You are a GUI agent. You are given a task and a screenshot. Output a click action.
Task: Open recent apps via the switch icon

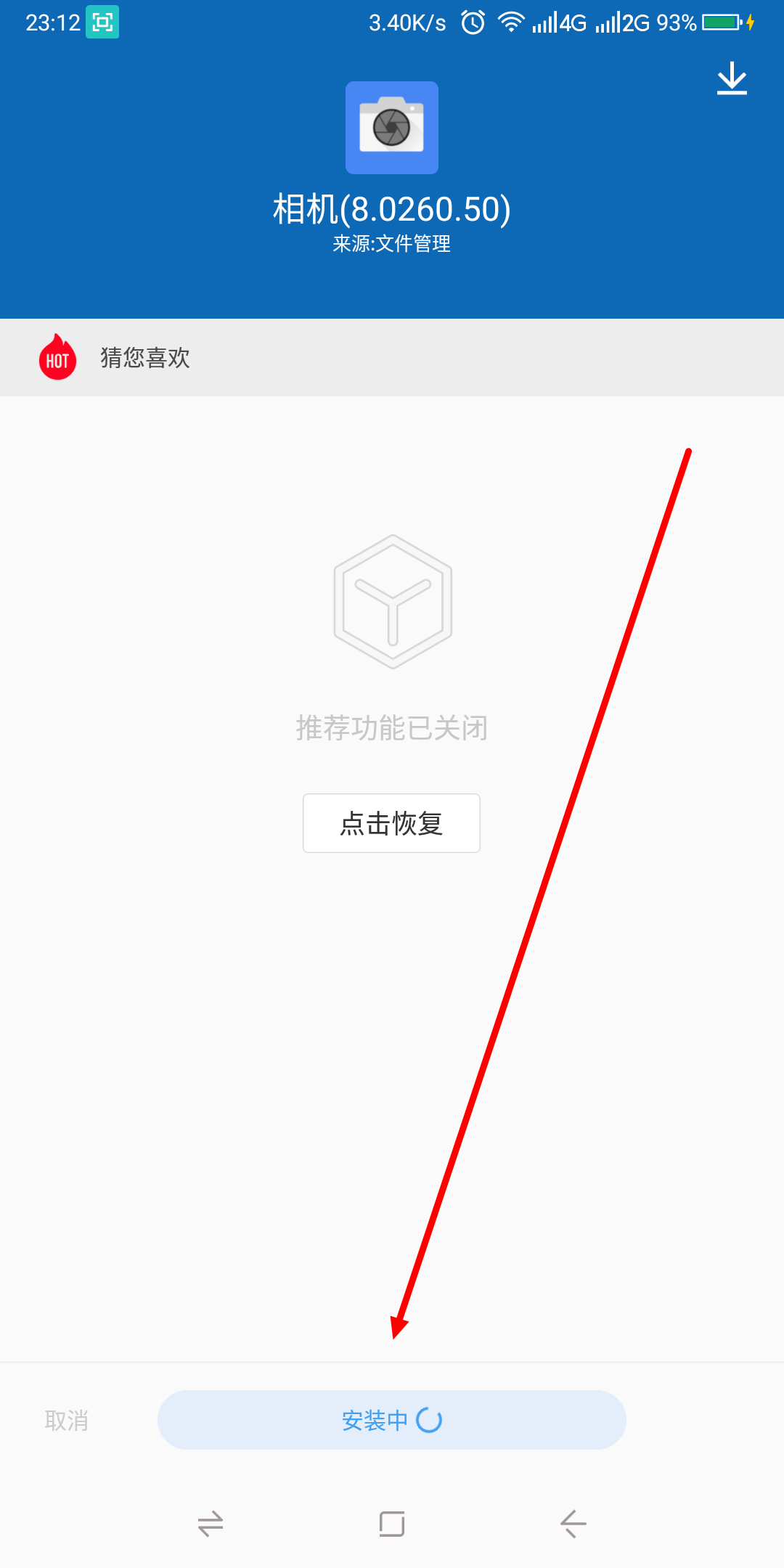(x=211, y=1524)
